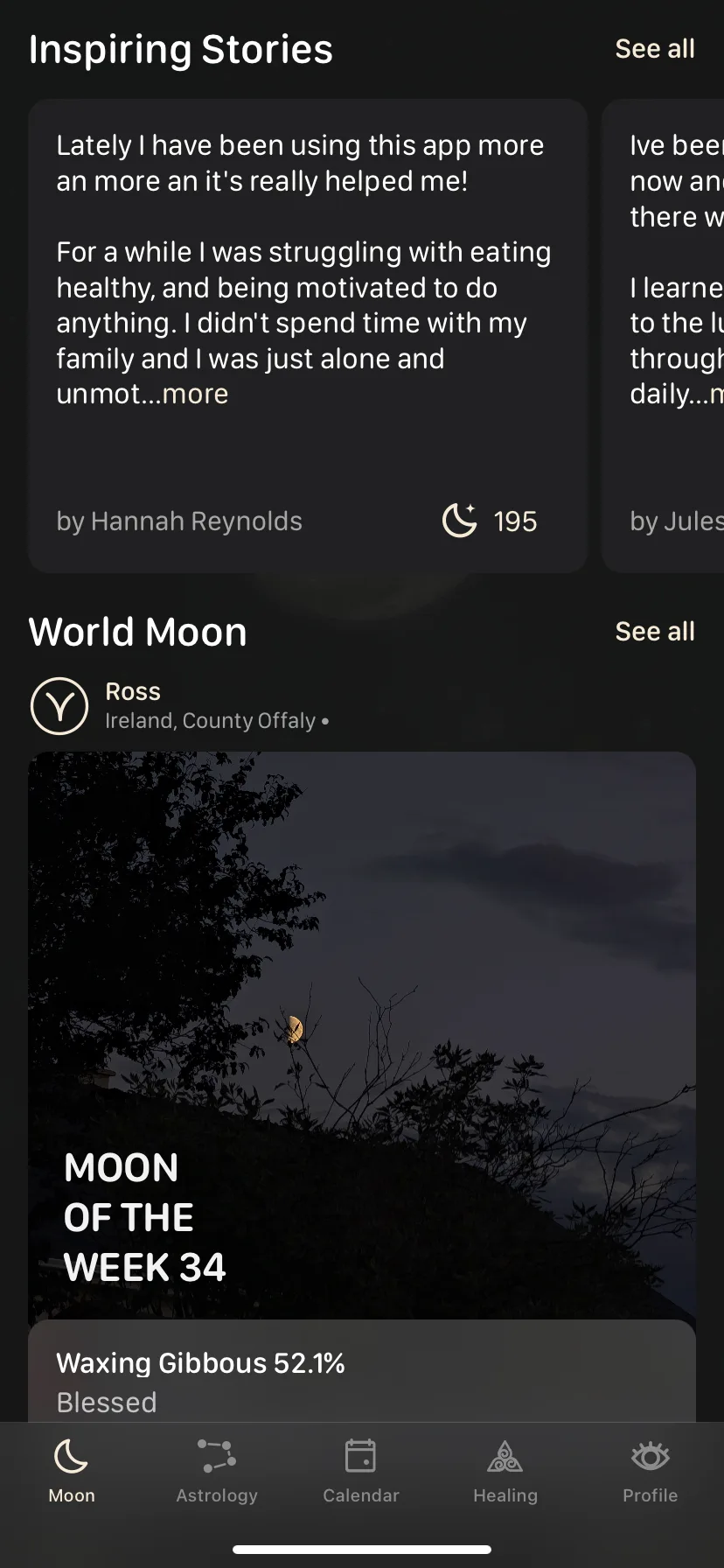Image resolution: width=724 pixels, height=1568 pixels.
Task: Open the Profile tab
Action: coord(650,1472)
